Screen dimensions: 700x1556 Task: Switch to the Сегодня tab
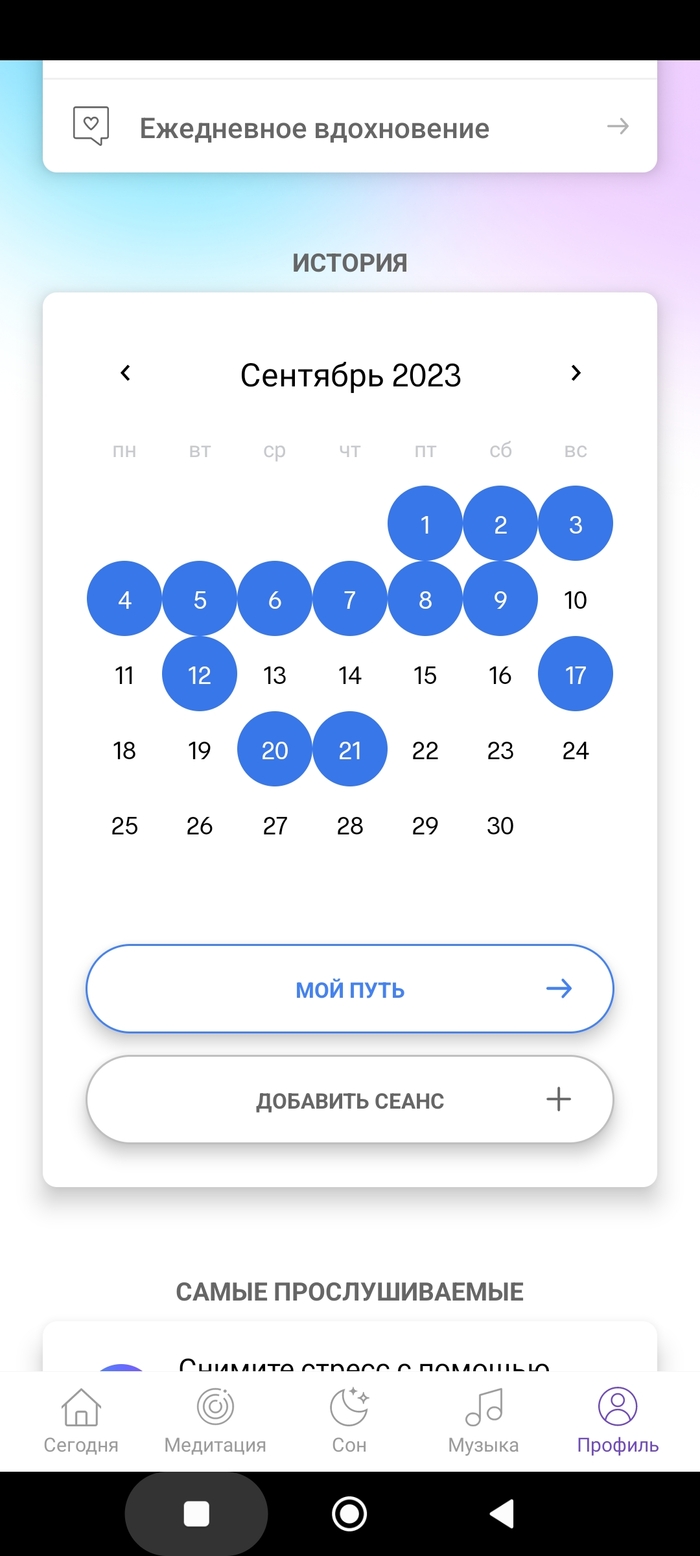[81, 1421]
